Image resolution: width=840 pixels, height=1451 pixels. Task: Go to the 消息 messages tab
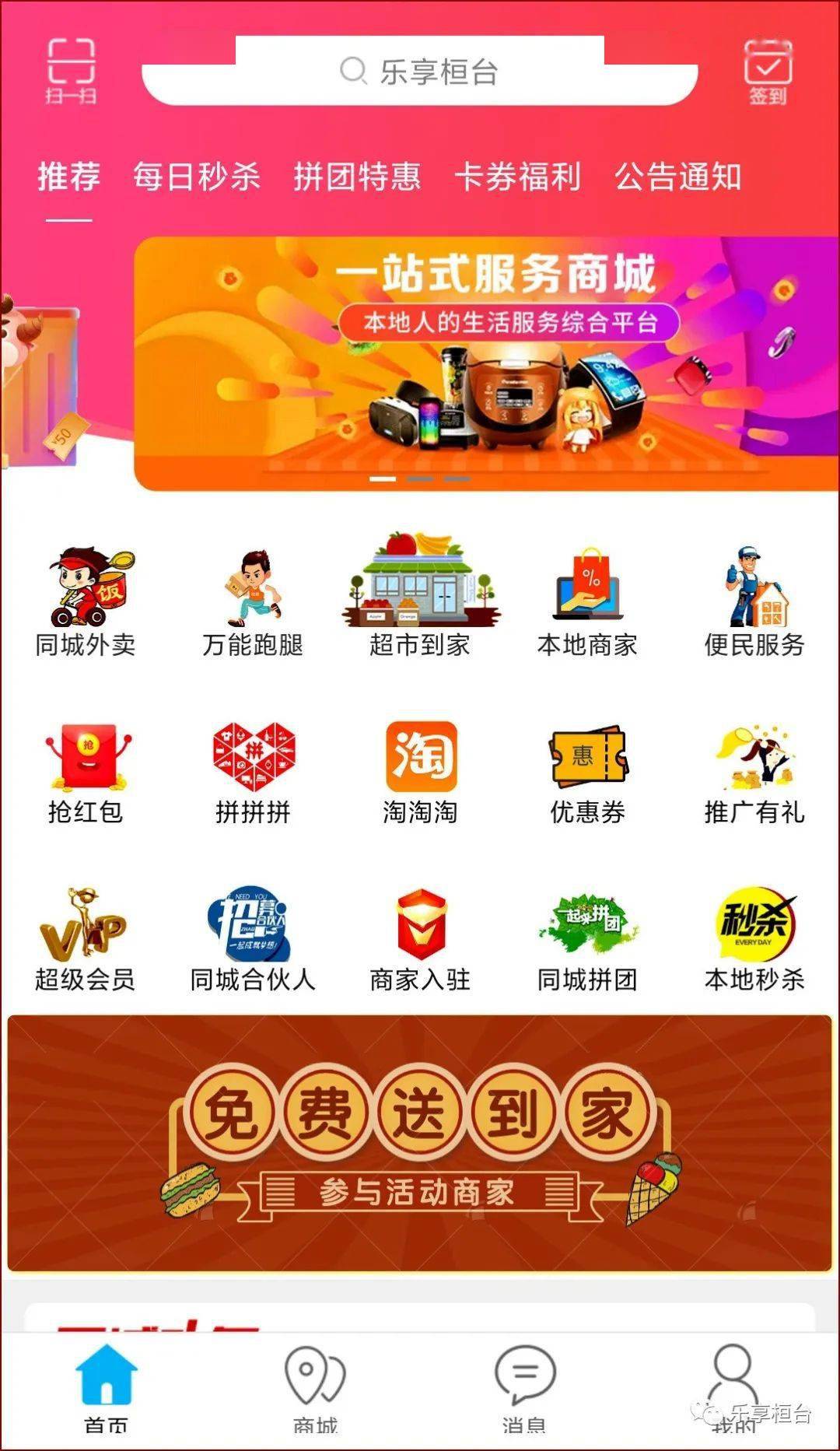tap(524, 1389)
